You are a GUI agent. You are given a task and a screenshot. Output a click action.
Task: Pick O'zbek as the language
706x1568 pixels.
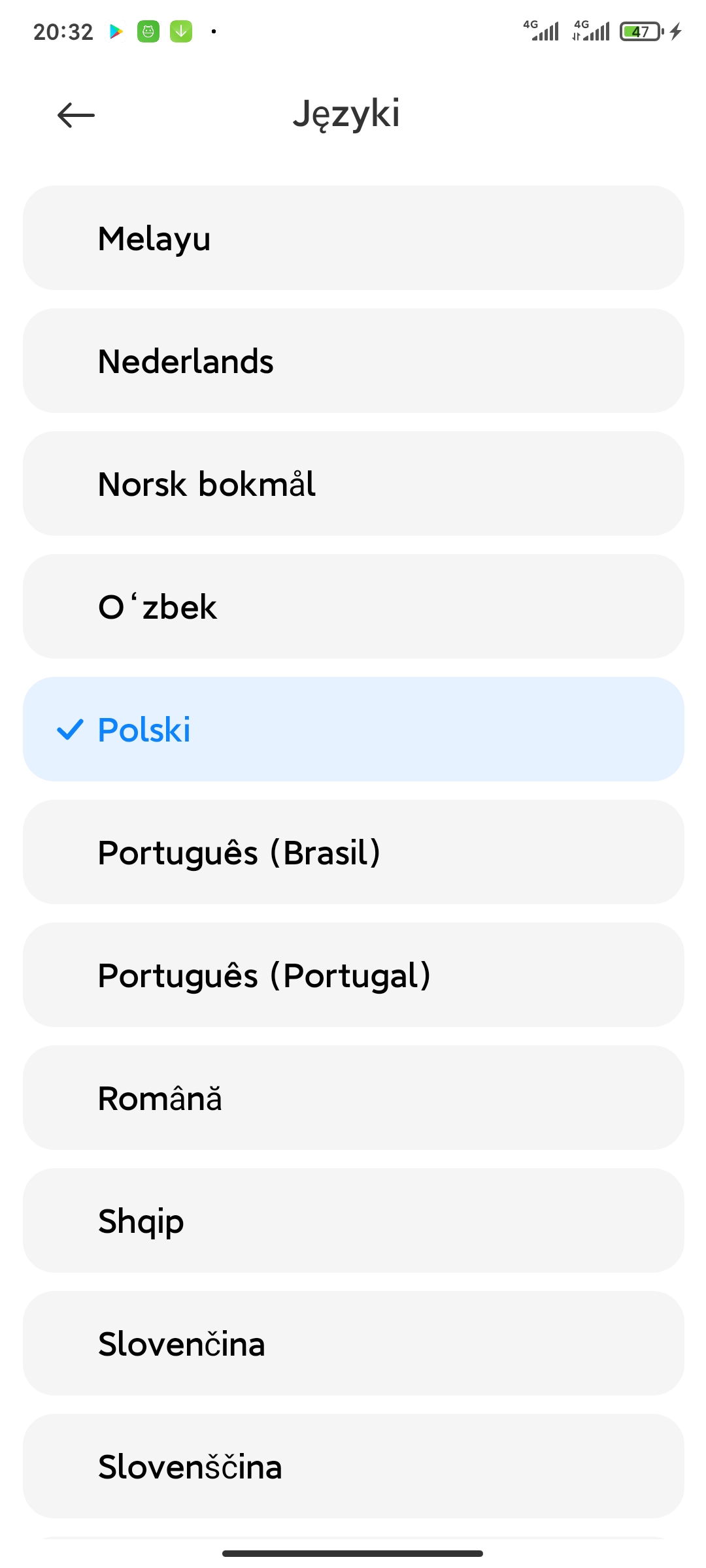click(354, 606)
